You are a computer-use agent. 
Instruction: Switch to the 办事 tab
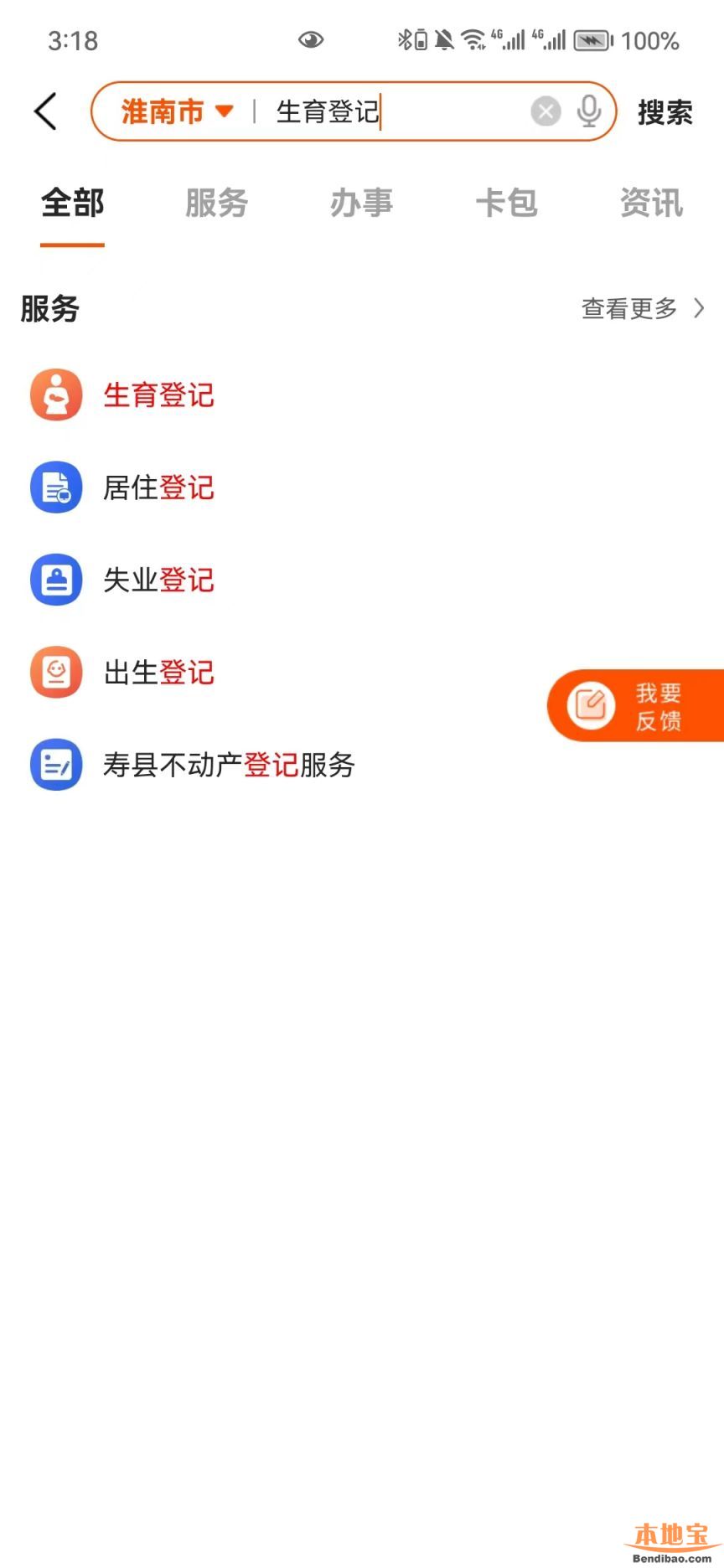click(361, 204)
